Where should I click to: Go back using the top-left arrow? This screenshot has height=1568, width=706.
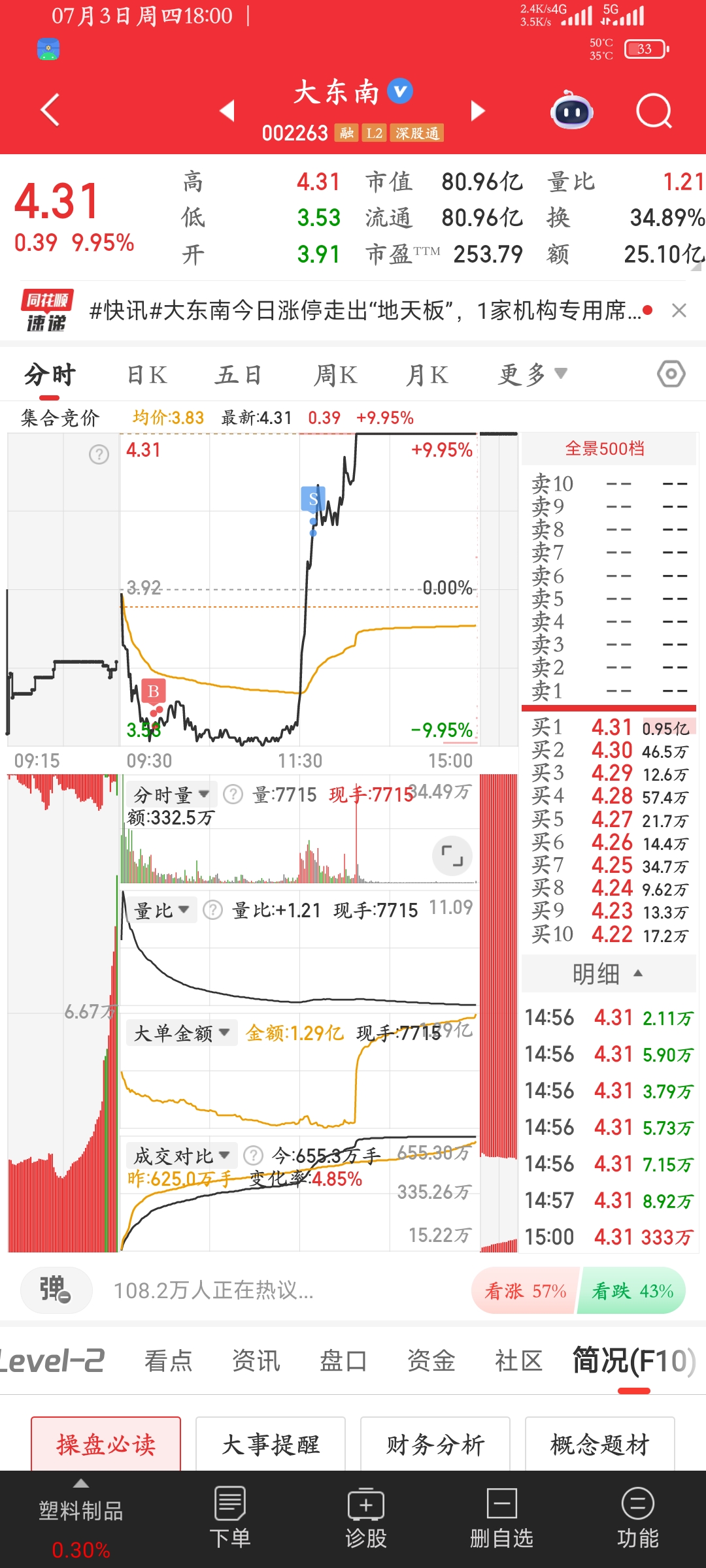[50, 110]
